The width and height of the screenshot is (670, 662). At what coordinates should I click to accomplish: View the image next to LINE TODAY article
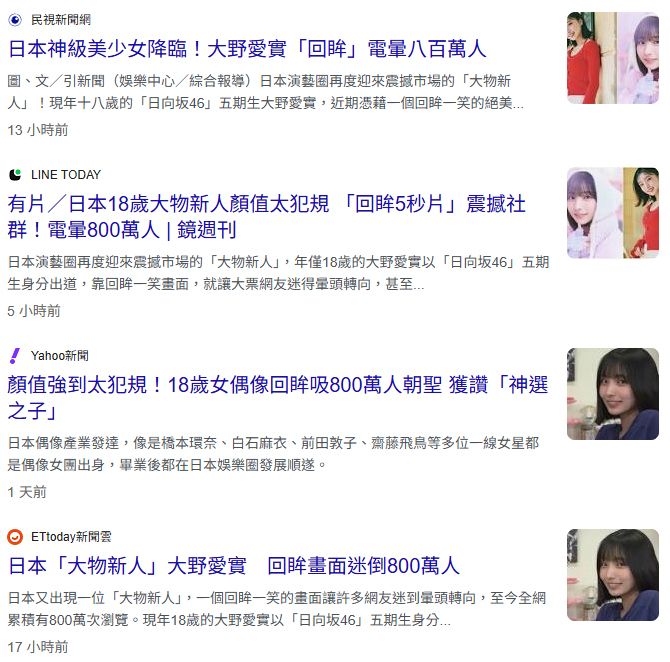(612, 213)
